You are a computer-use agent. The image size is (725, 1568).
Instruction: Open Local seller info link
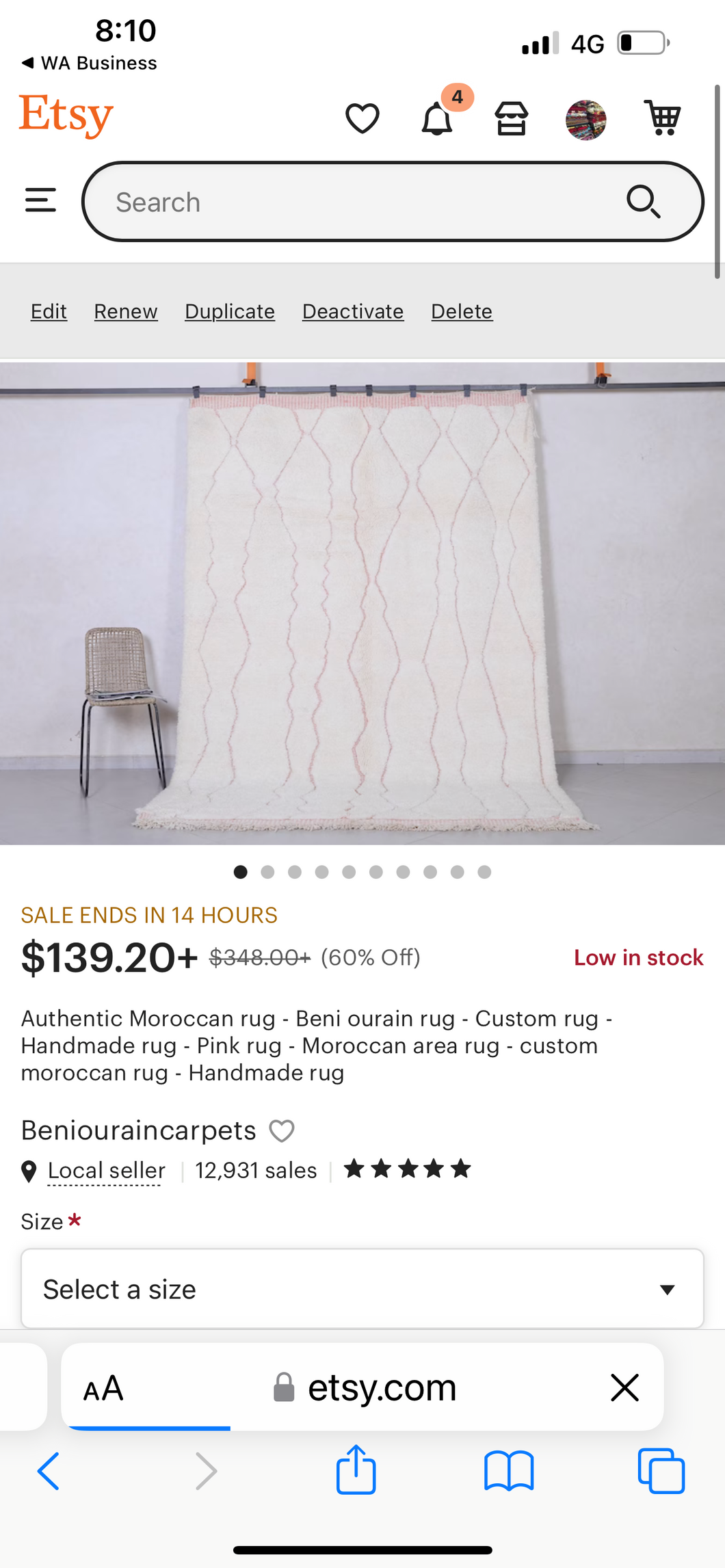pyautogui.click(x=106, y=1171)
